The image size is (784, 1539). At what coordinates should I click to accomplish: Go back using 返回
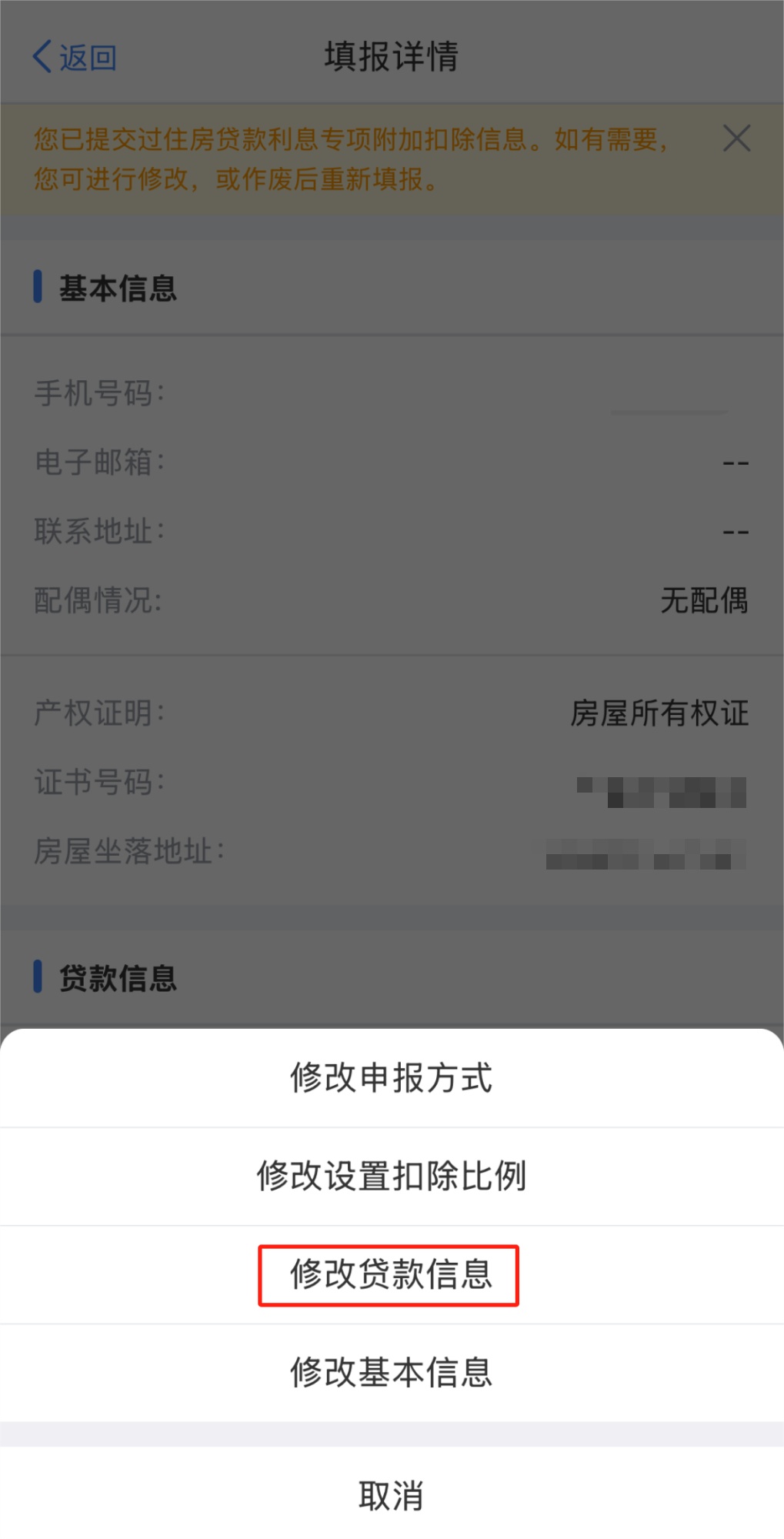pos(75,58)
